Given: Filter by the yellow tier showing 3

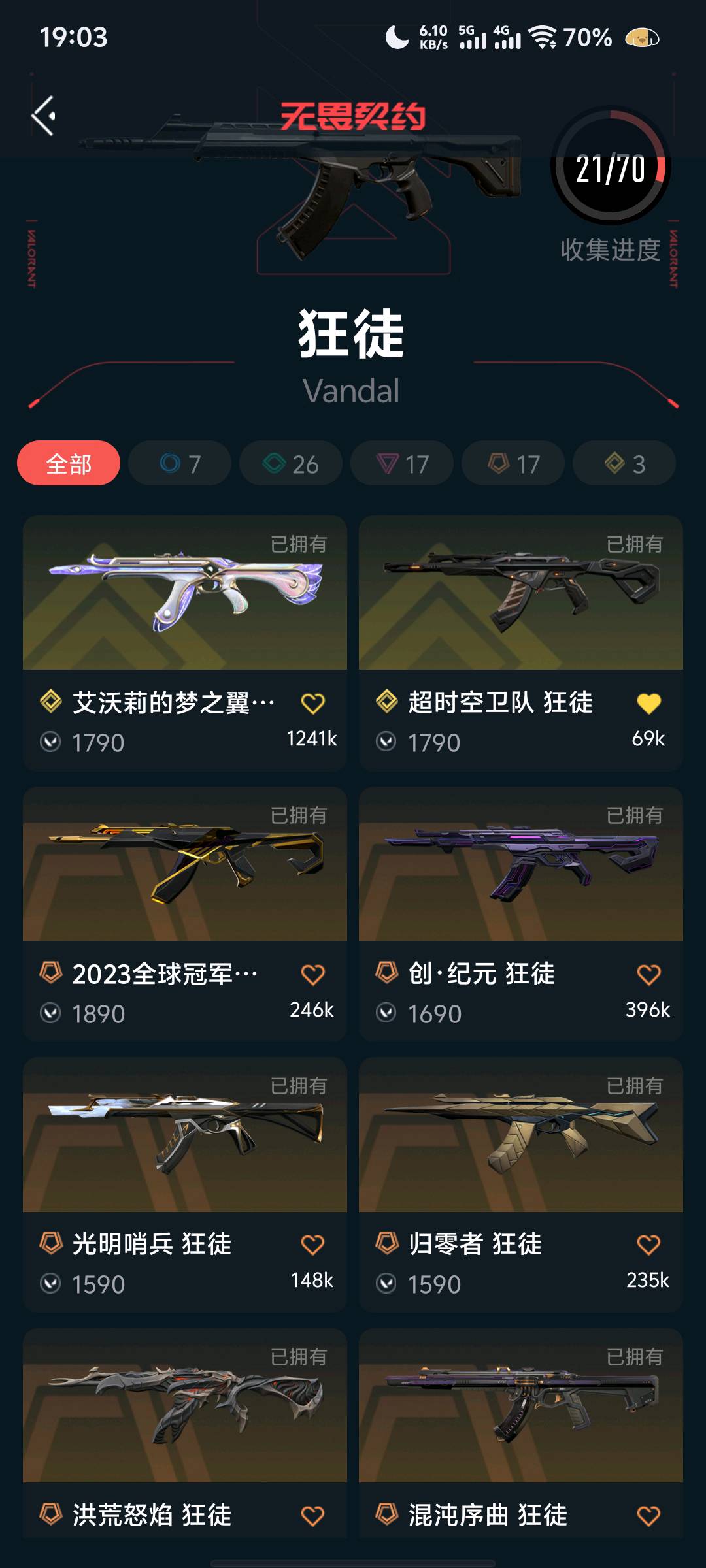Looking at the screenshot, I should (x=624, y=464).
